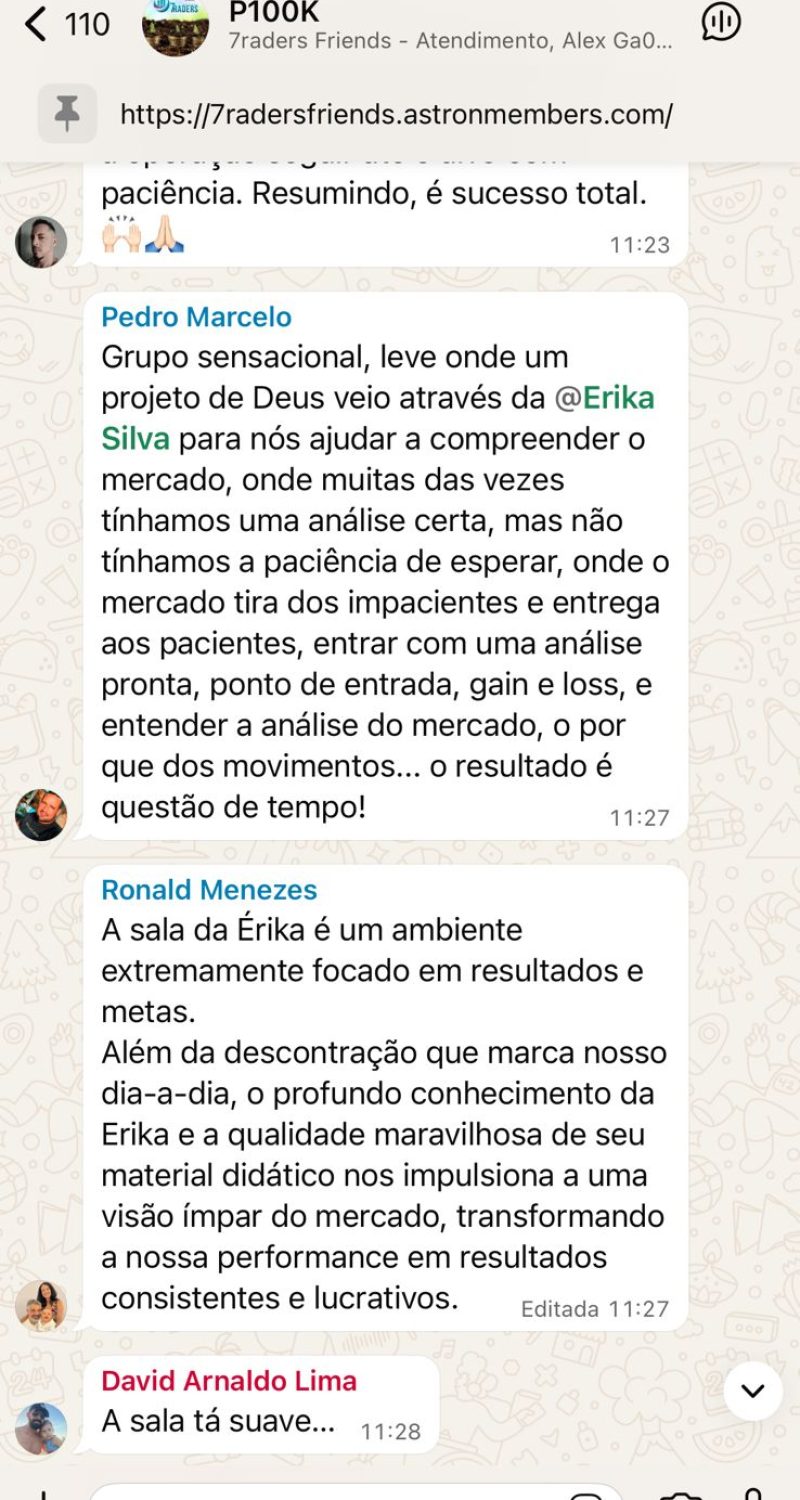
Task: View David Arnaldo Lima's contact name
Action: coord(229,1381)
